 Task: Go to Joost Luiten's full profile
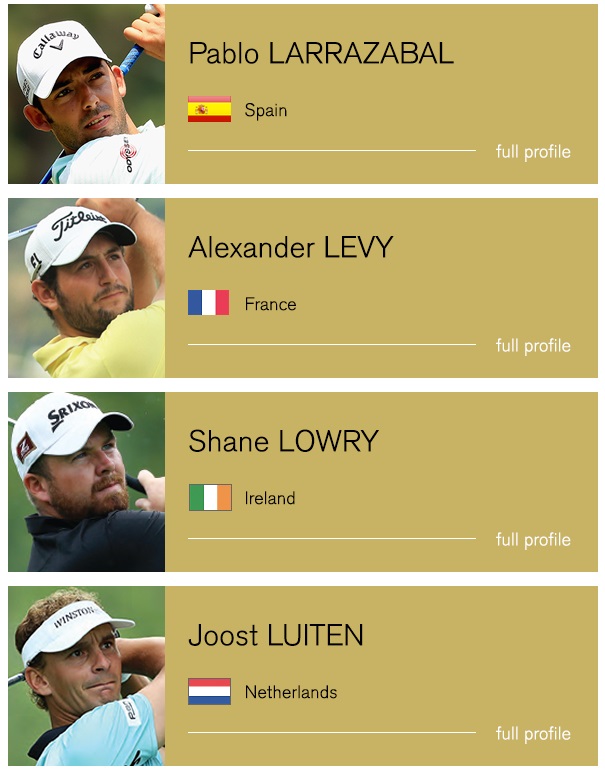[x=533, y=734]
